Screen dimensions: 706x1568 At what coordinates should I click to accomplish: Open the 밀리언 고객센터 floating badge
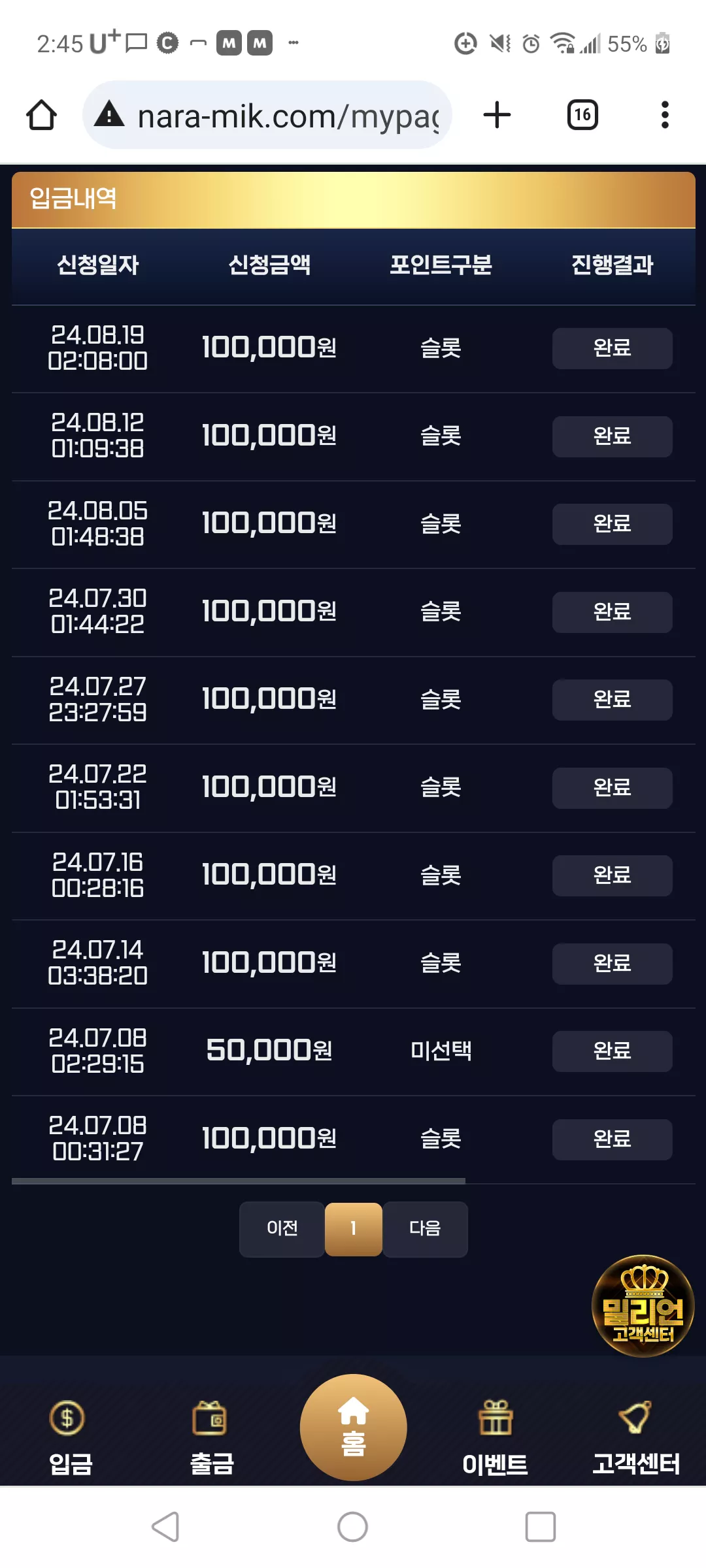click(643, 1306)
